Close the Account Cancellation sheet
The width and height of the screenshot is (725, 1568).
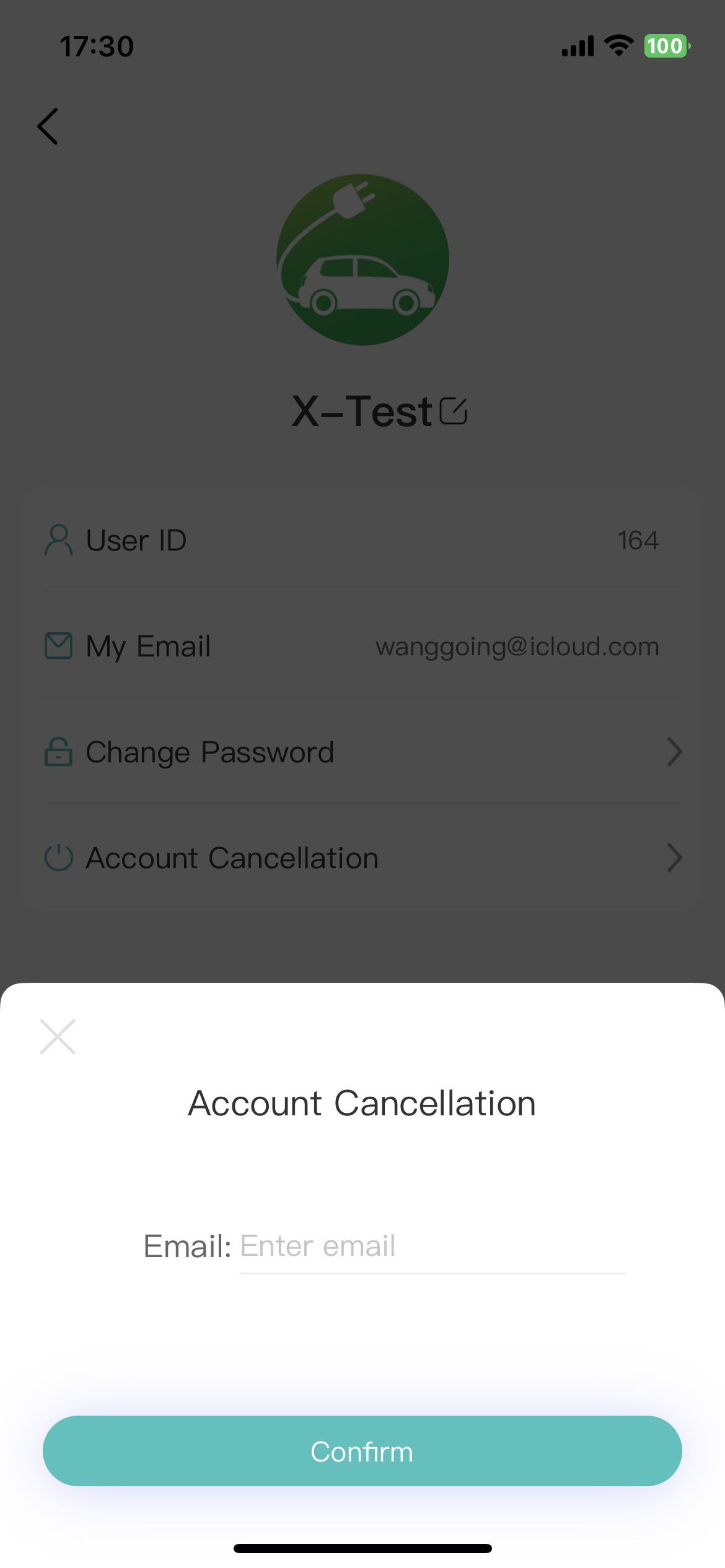[x=58, y=1036]
